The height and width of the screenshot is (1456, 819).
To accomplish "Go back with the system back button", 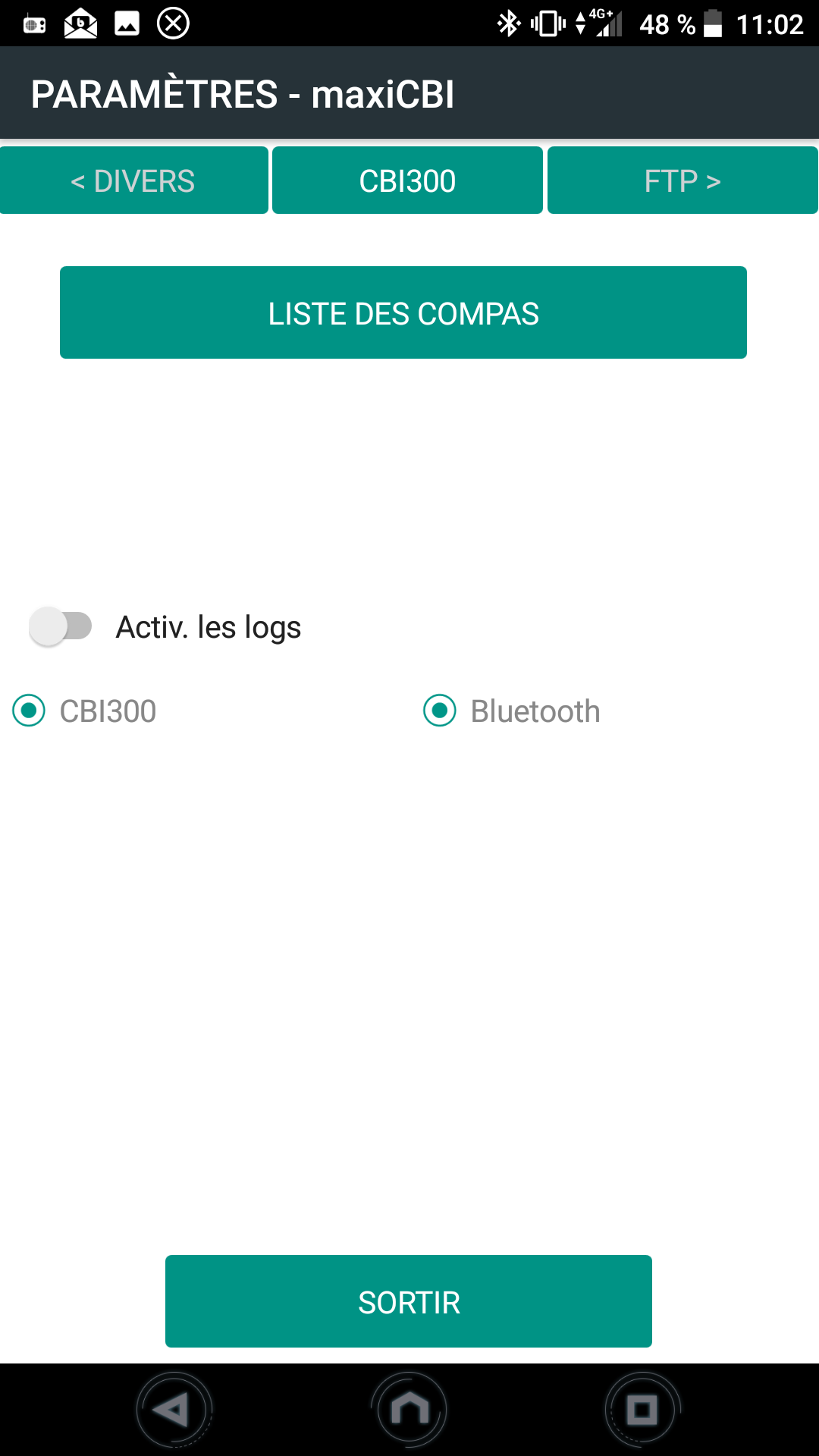I will [x=174, y=1410].
